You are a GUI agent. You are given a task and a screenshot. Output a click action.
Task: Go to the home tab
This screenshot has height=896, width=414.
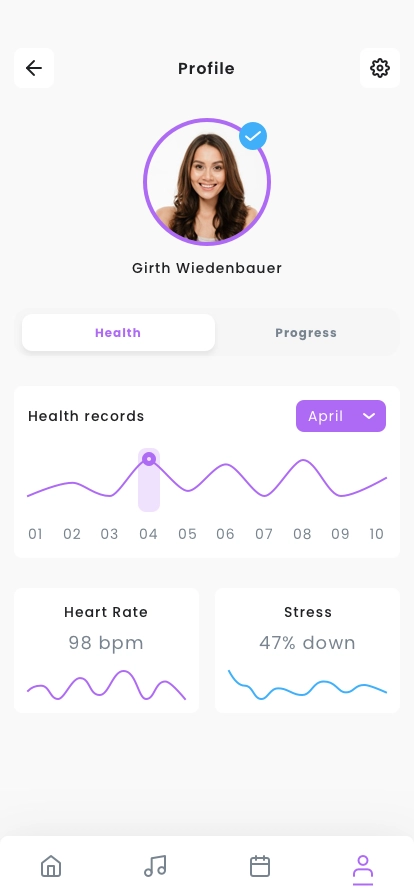pyautogui.click(x=51, y=866)
